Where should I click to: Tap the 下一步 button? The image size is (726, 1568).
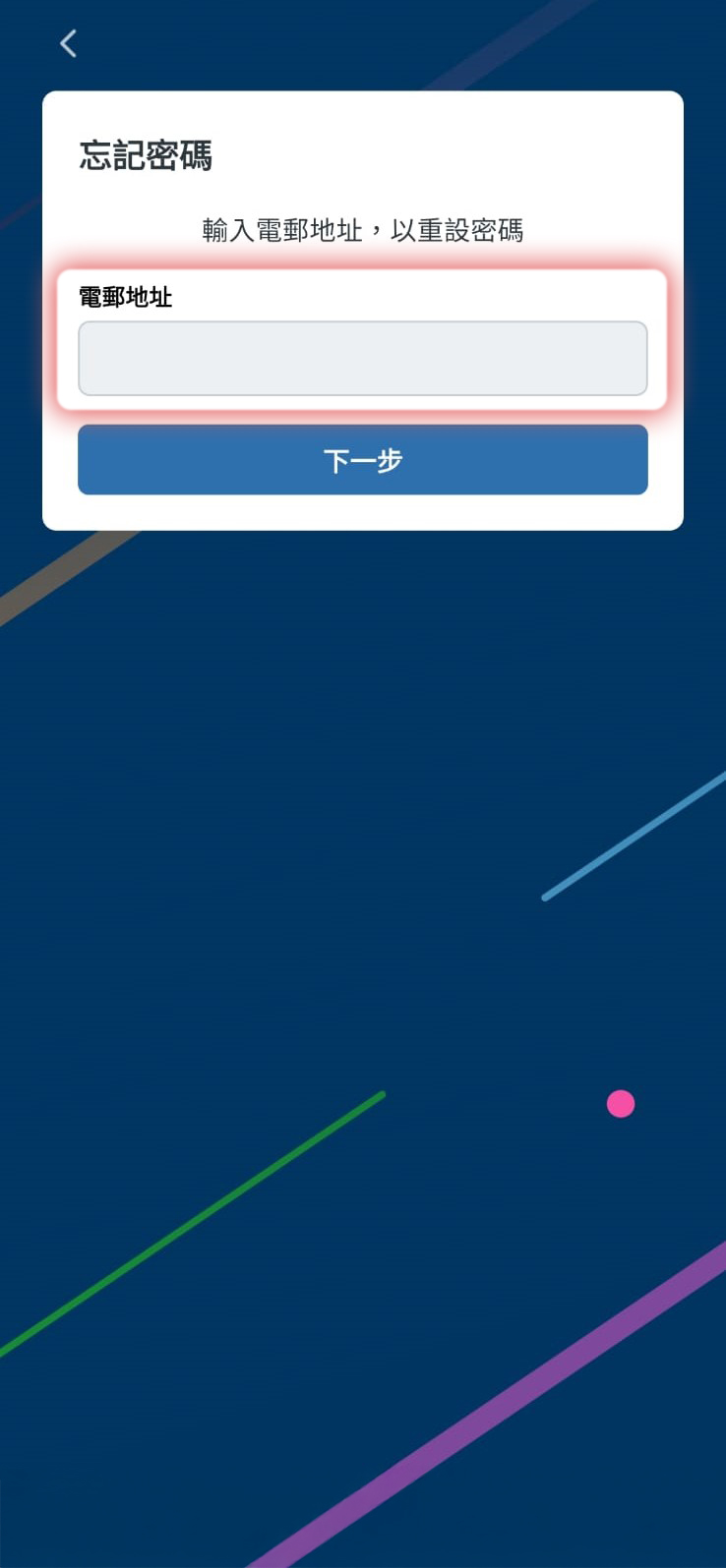click(x=362, y=460)
